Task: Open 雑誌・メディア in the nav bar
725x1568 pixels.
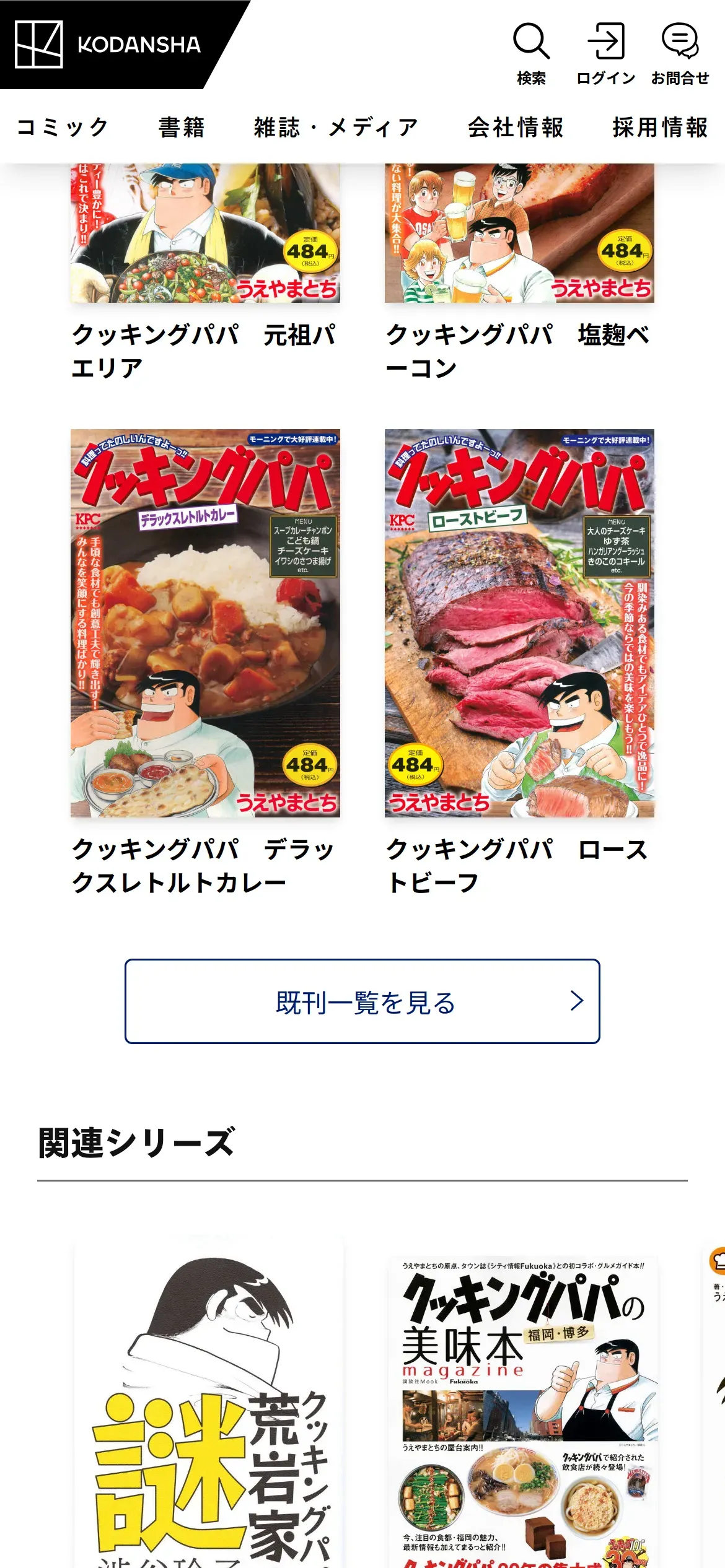Action: tap(336, 128)
